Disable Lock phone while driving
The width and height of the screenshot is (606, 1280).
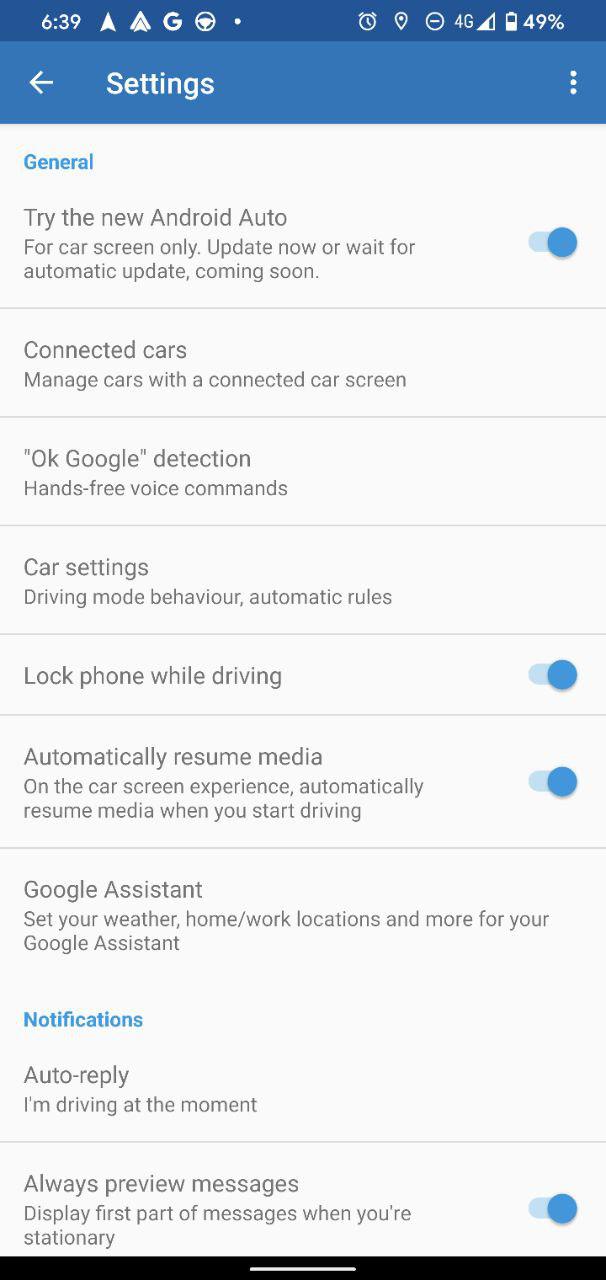coord(553,675)
